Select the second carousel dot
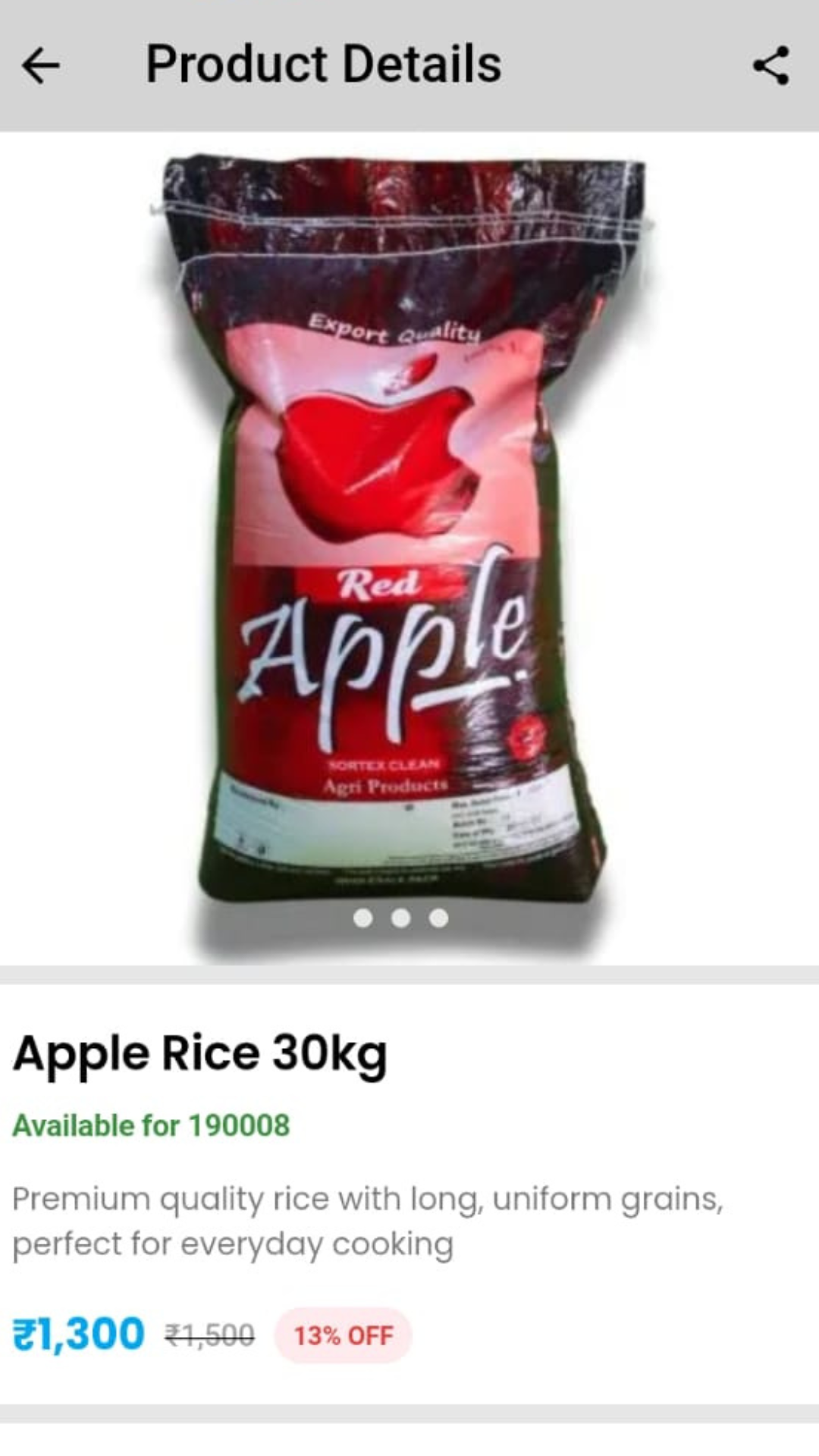Image resolution: width=819 pixels, height=1456 pixels. coord(400,916)
